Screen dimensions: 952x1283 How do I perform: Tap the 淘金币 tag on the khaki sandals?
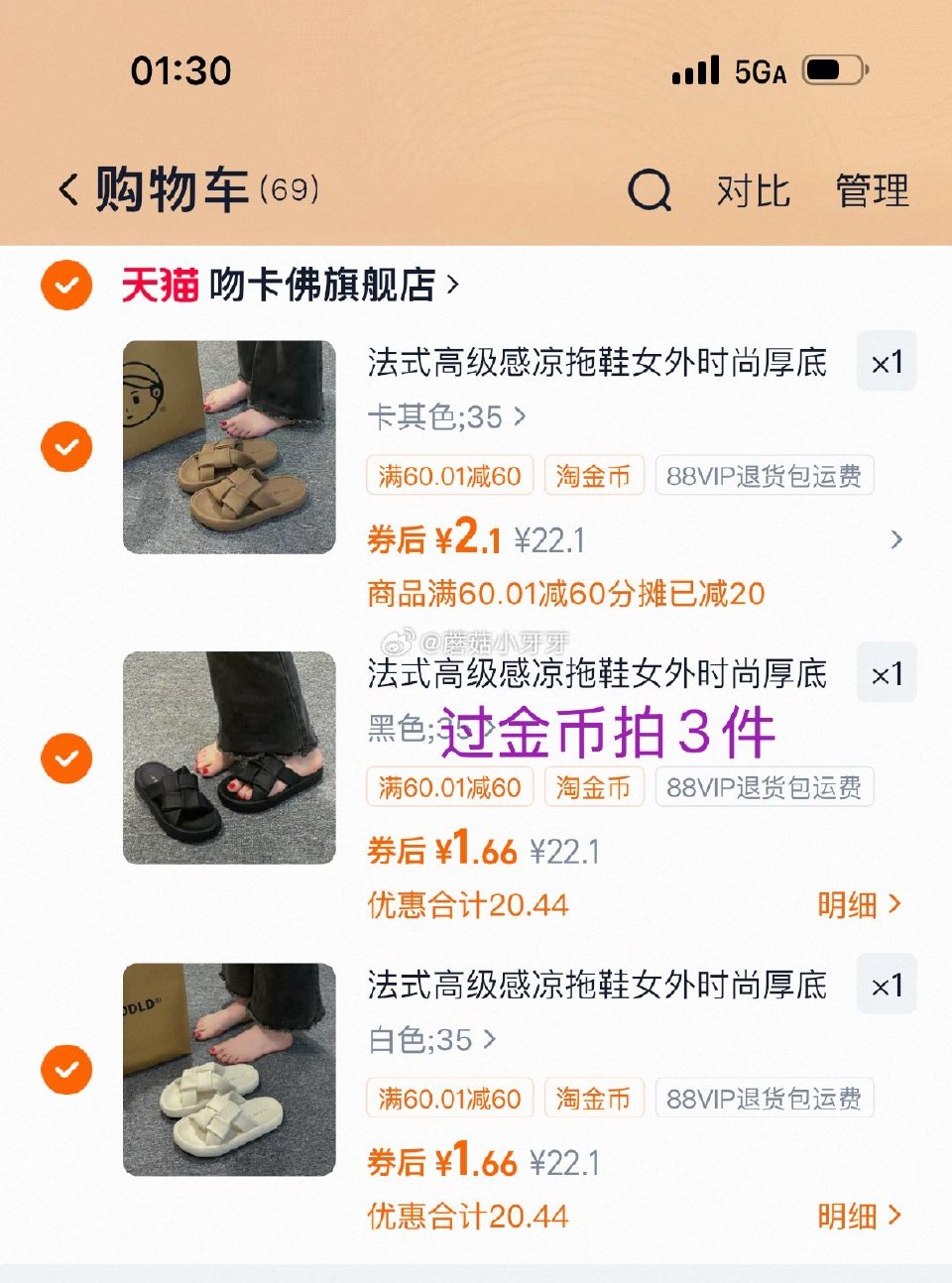[593, 476]
